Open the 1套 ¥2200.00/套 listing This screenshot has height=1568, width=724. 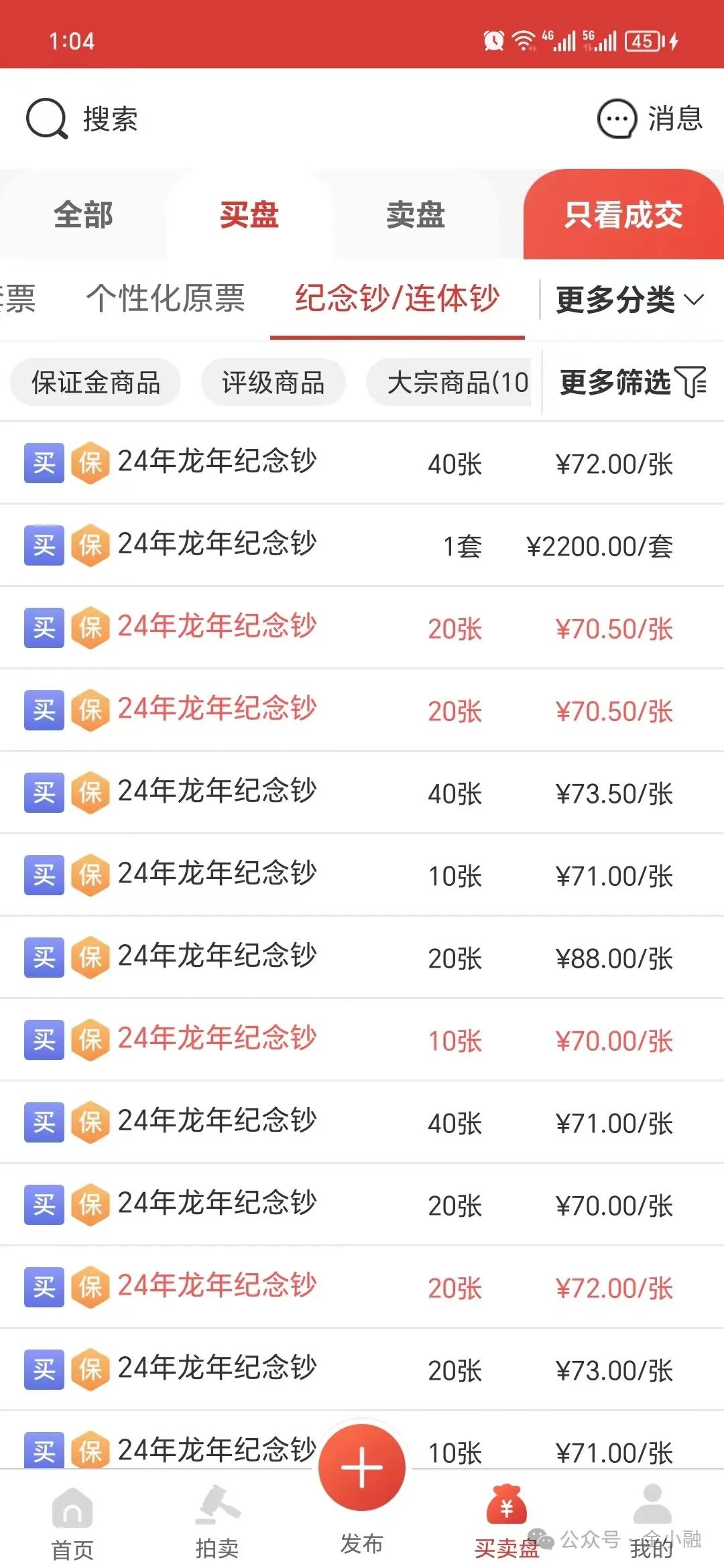click(x=362, y=545)
